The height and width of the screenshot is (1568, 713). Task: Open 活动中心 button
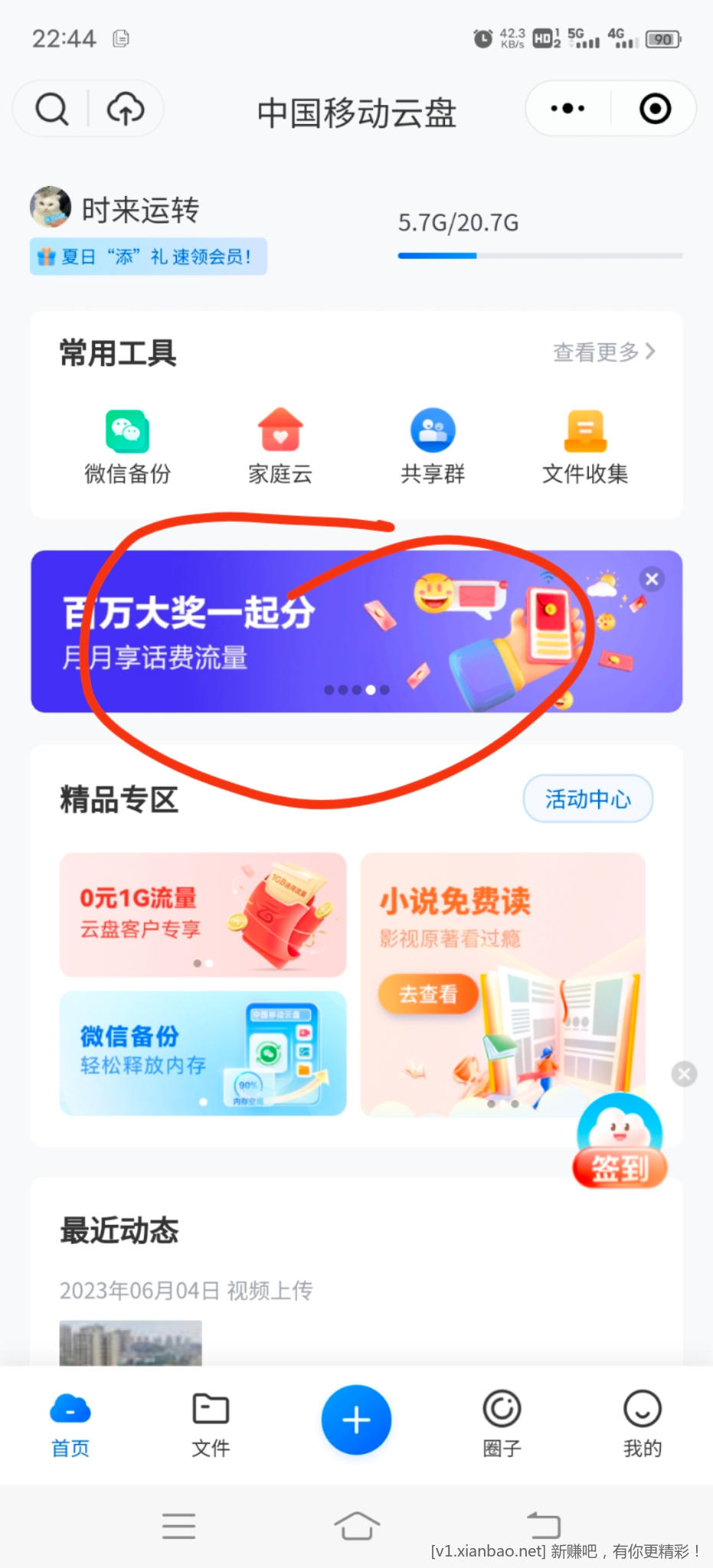(587, 799)
